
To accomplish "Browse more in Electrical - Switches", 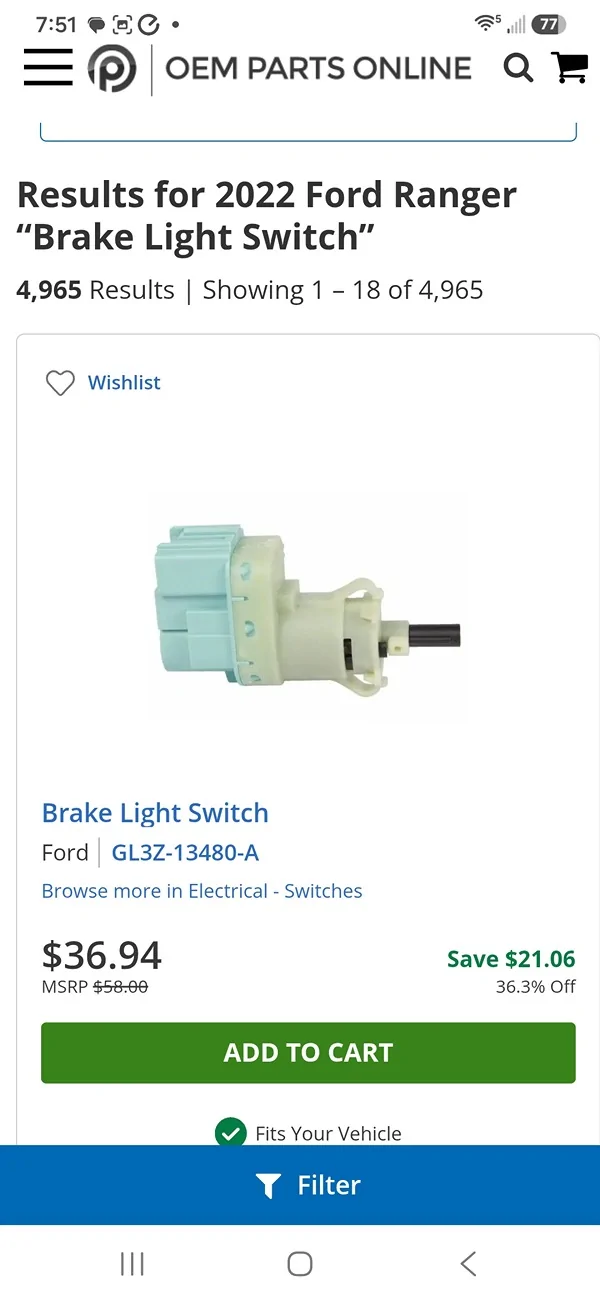I will [202, 891].
